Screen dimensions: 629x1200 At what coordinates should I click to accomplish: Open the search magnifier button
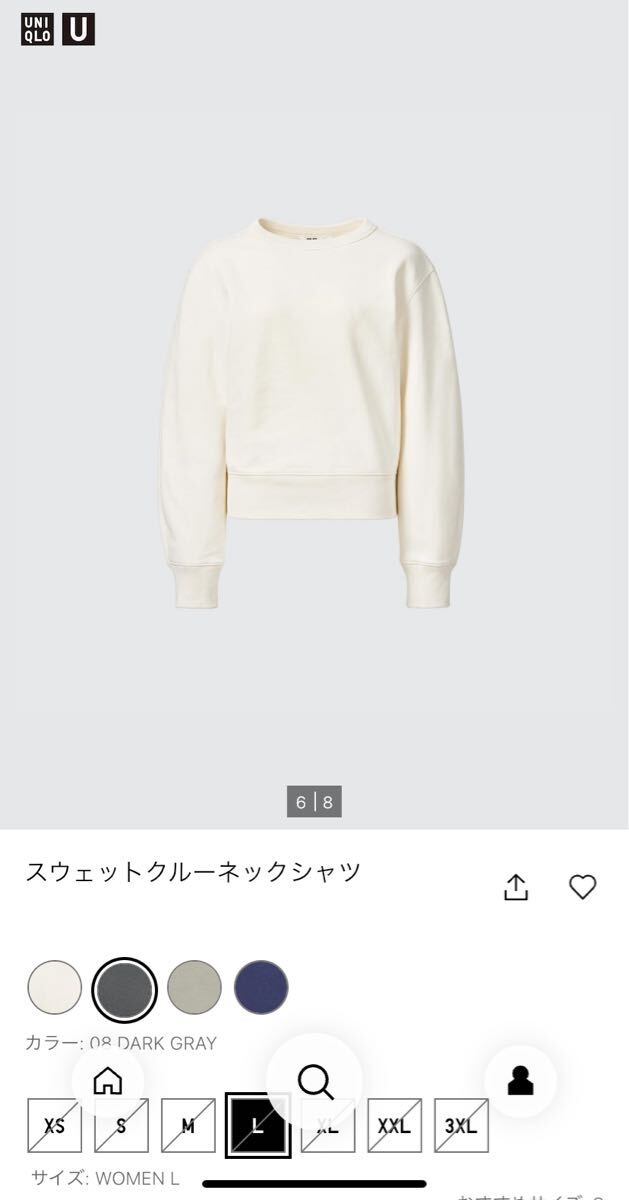314,1081
